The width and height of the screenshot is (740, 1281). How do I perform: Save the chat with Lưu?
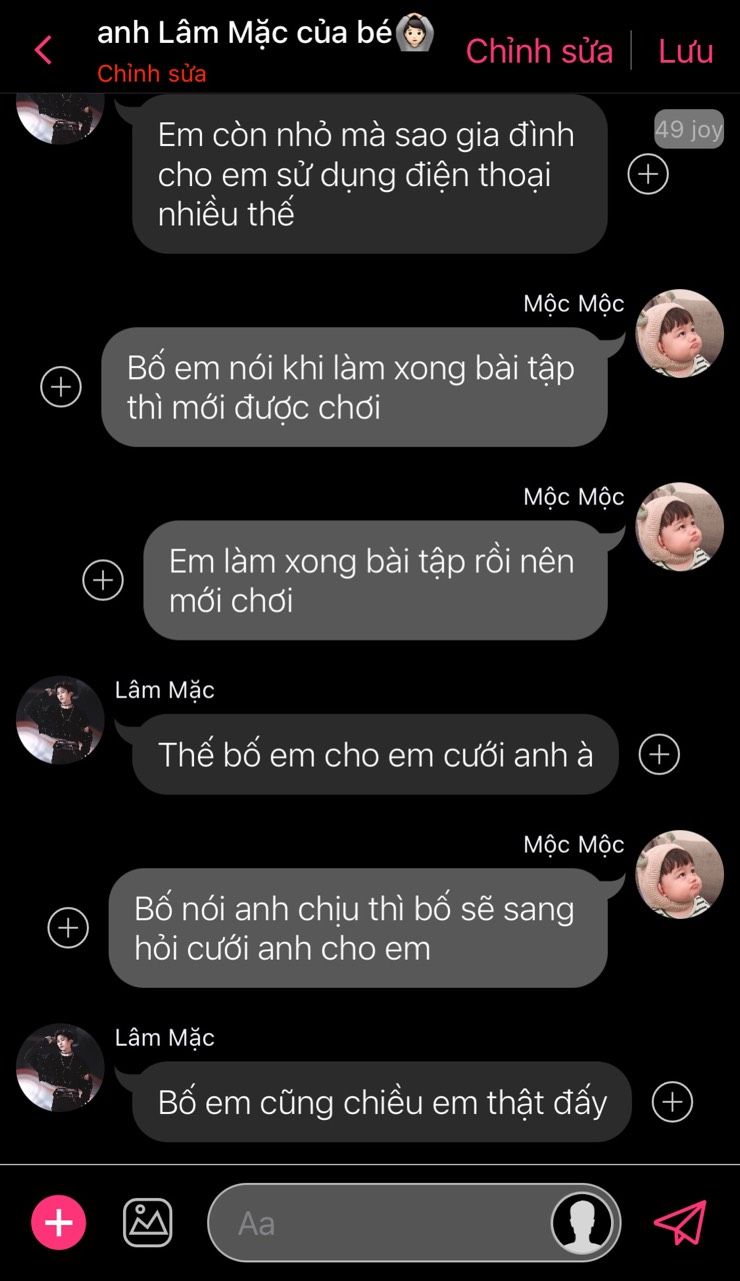tap(686, 51)
